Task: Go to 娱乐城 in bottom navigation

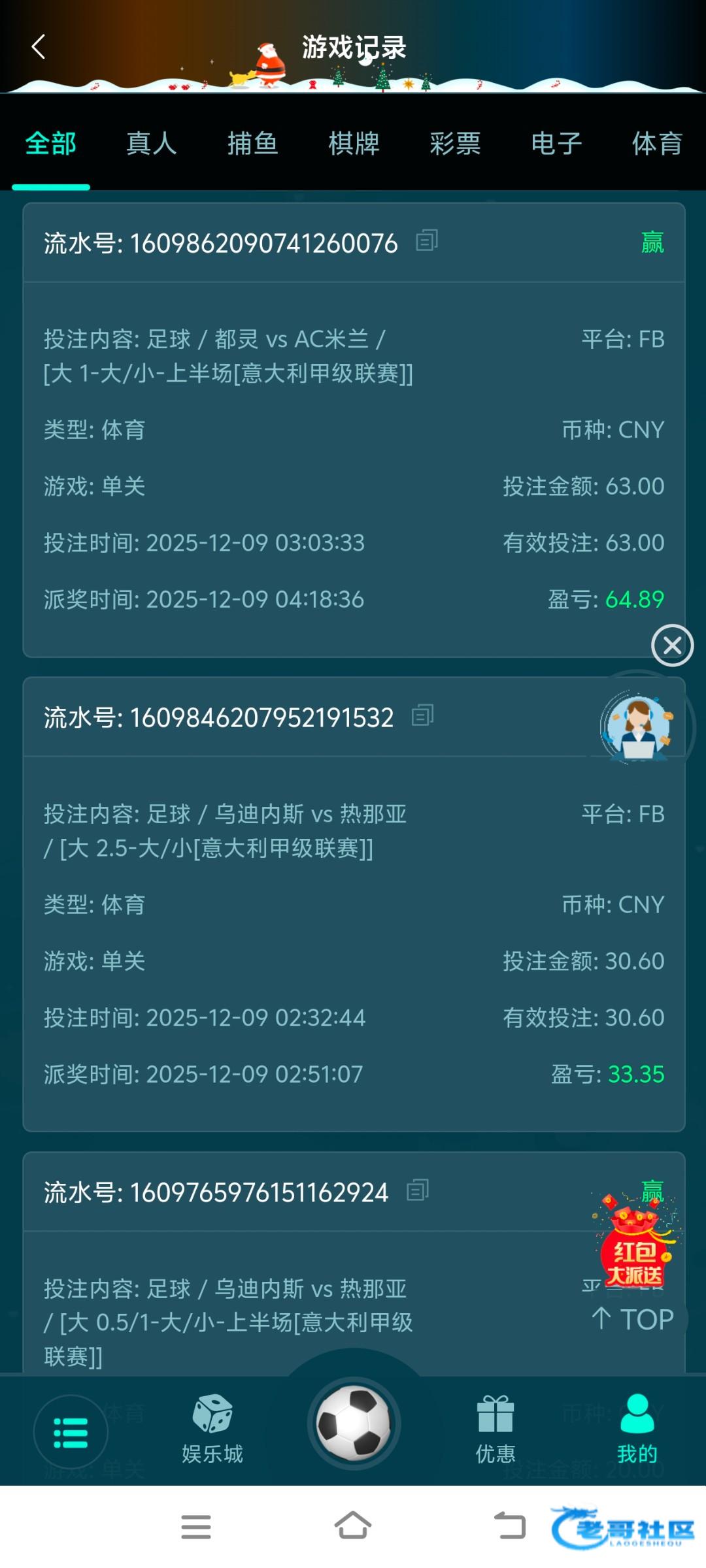Action: coord(212,1429)
